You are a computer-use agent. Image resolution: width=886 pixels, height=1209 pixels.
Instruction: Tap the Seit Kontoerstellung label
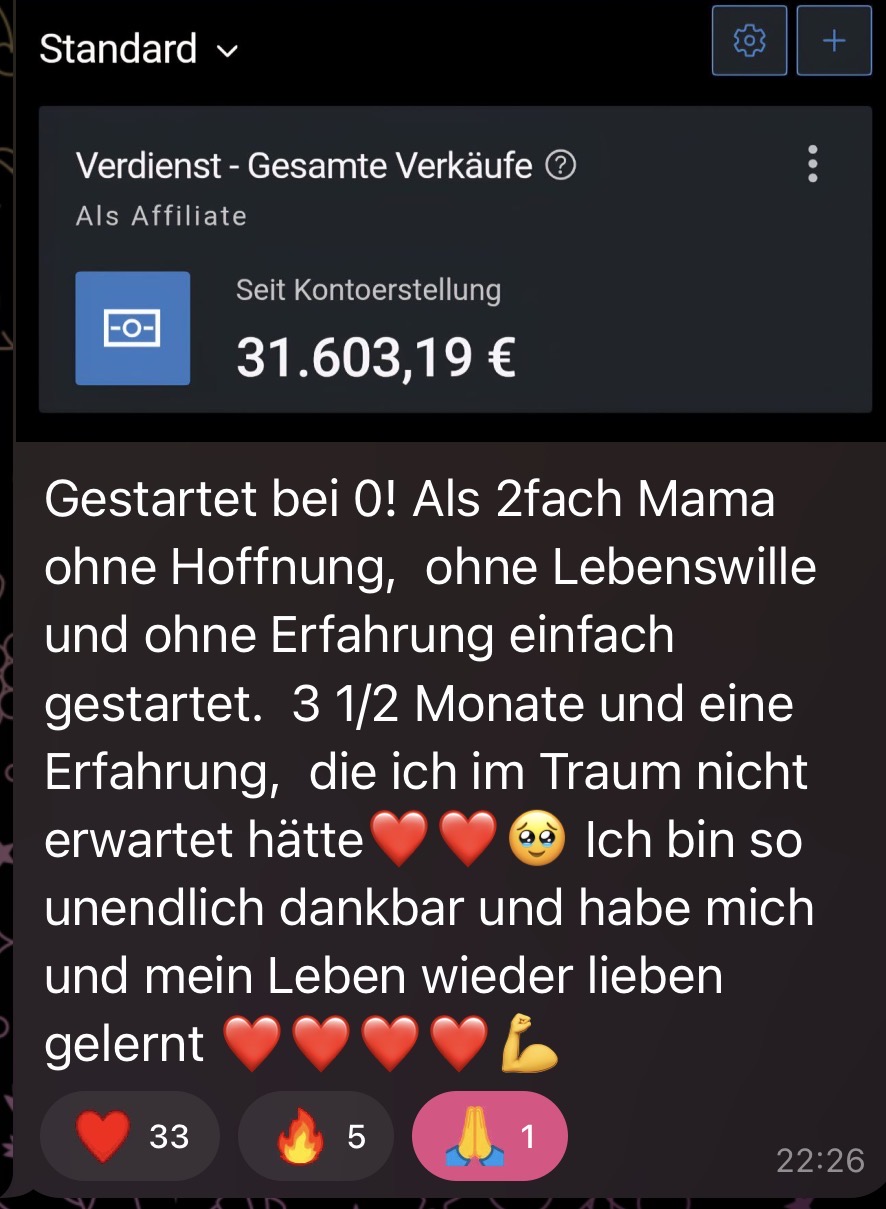point(368,290)
